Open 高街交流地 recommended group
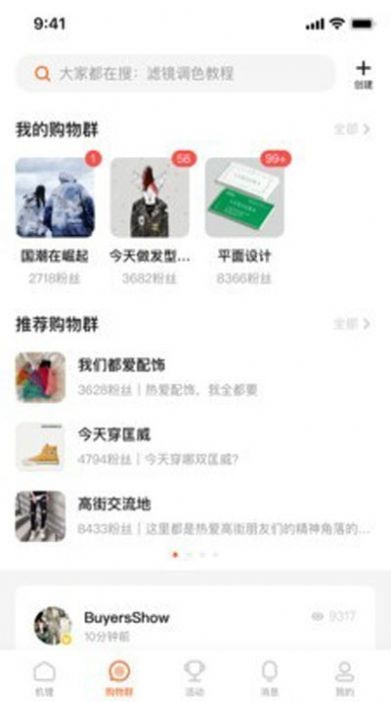Screen dimensions: 391x702 coord(195,516)
